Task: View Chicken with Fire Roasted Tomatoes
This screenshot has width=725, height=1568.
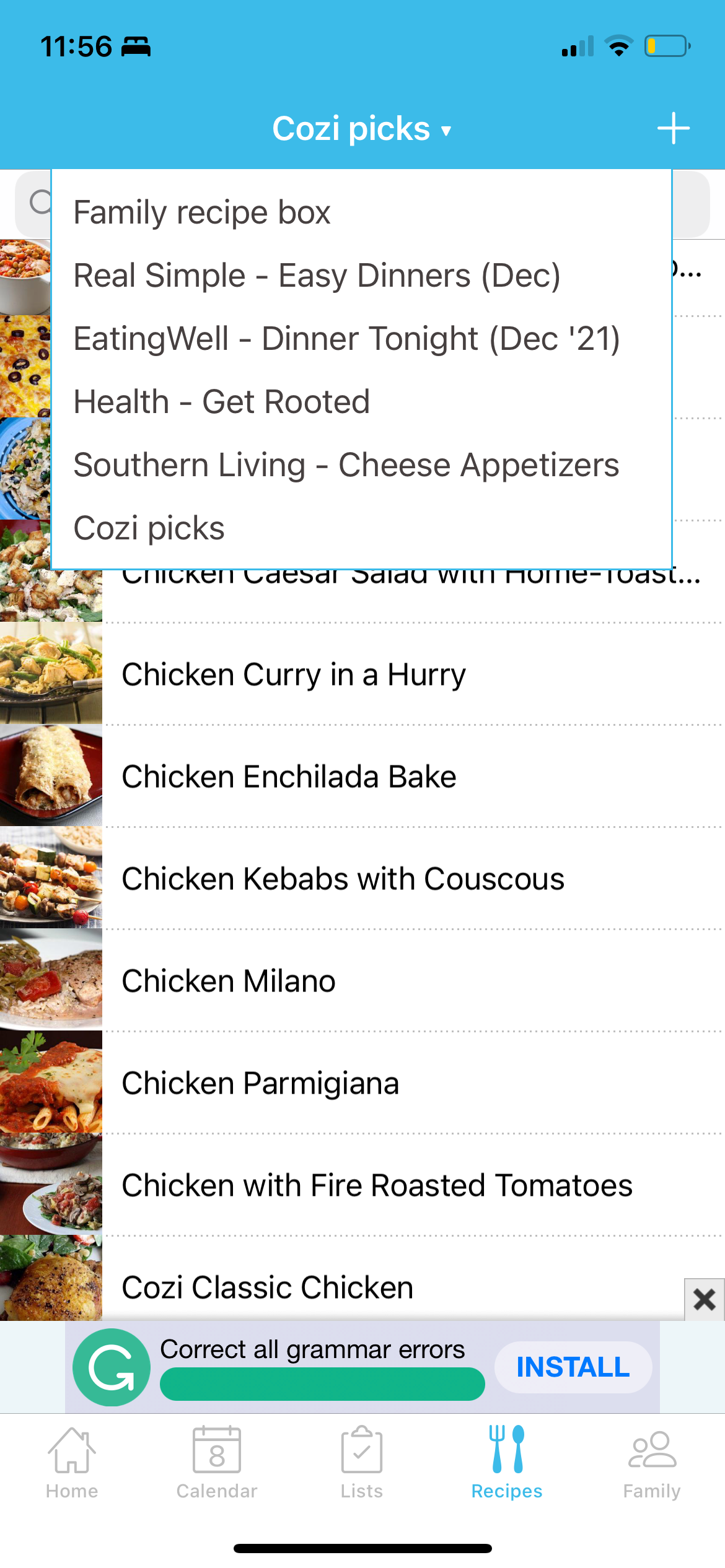Action: click(x=377, y=1185)
